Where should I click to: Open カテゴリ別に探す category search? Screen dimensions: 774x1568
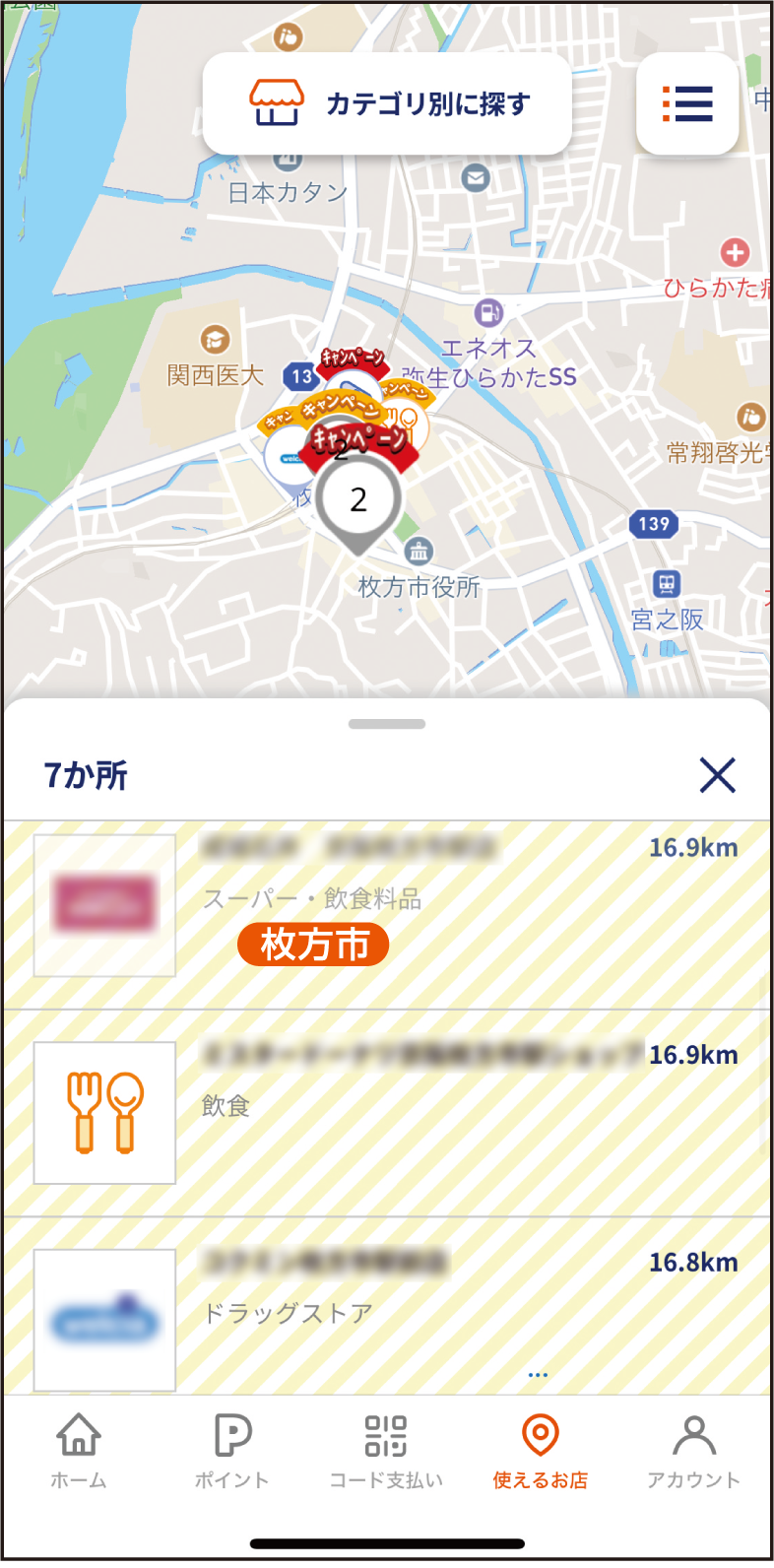[387, 103]
